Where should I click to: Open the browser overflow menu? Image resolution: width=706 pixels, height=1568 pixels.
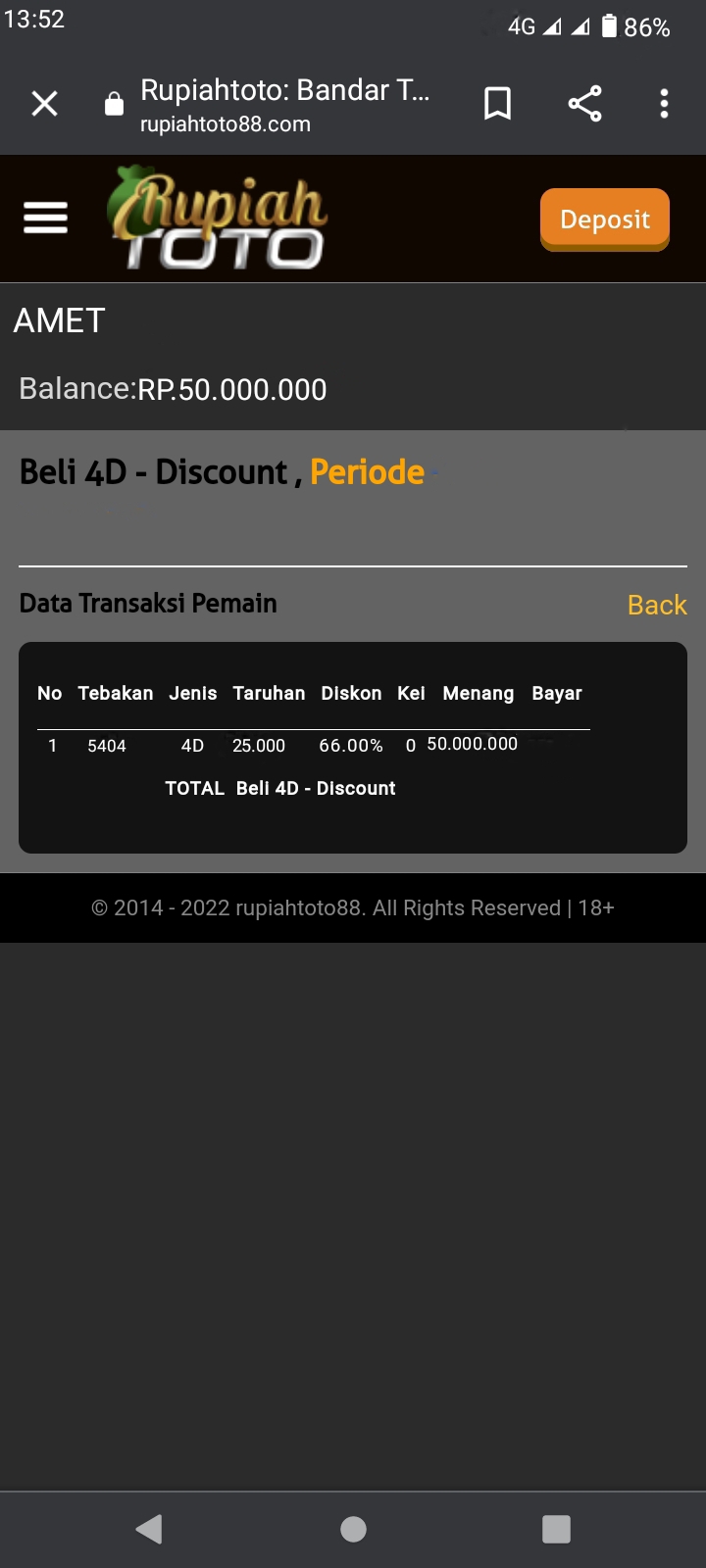[664, 103]
